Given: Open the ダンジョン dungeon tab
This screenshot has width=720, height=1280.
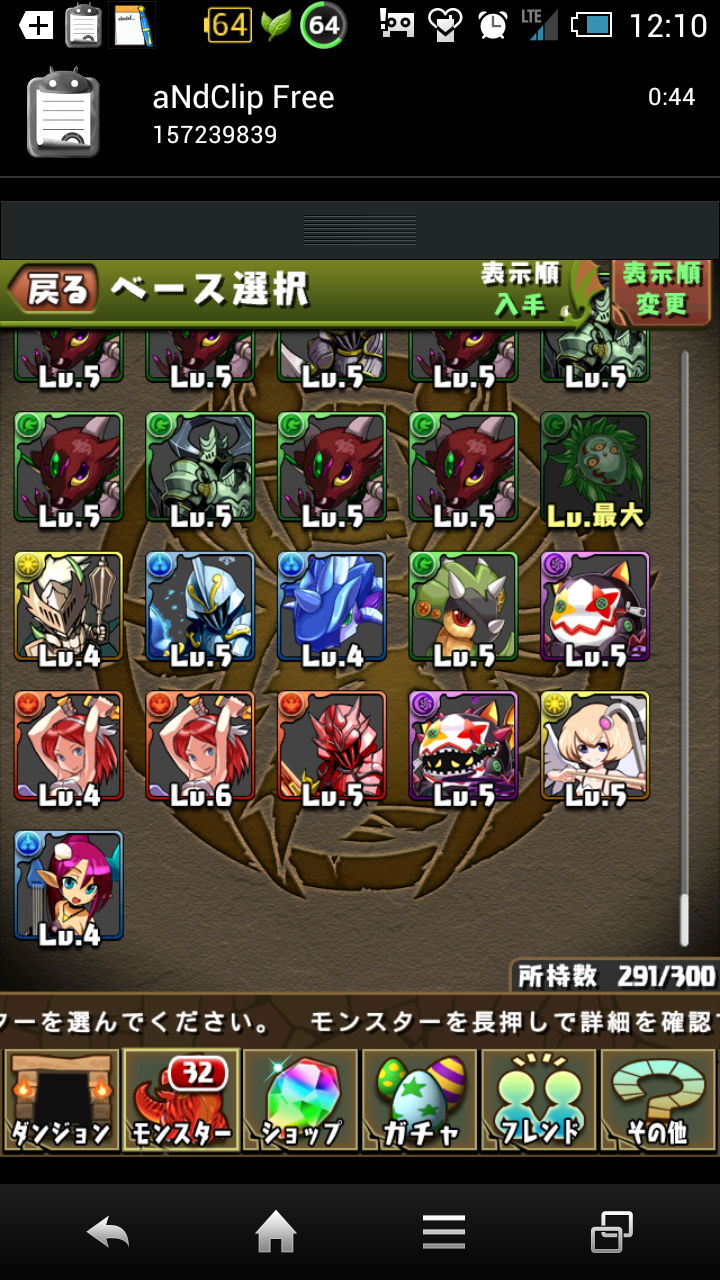Looking at the screenshot, I should click(x=60, y=1100).
